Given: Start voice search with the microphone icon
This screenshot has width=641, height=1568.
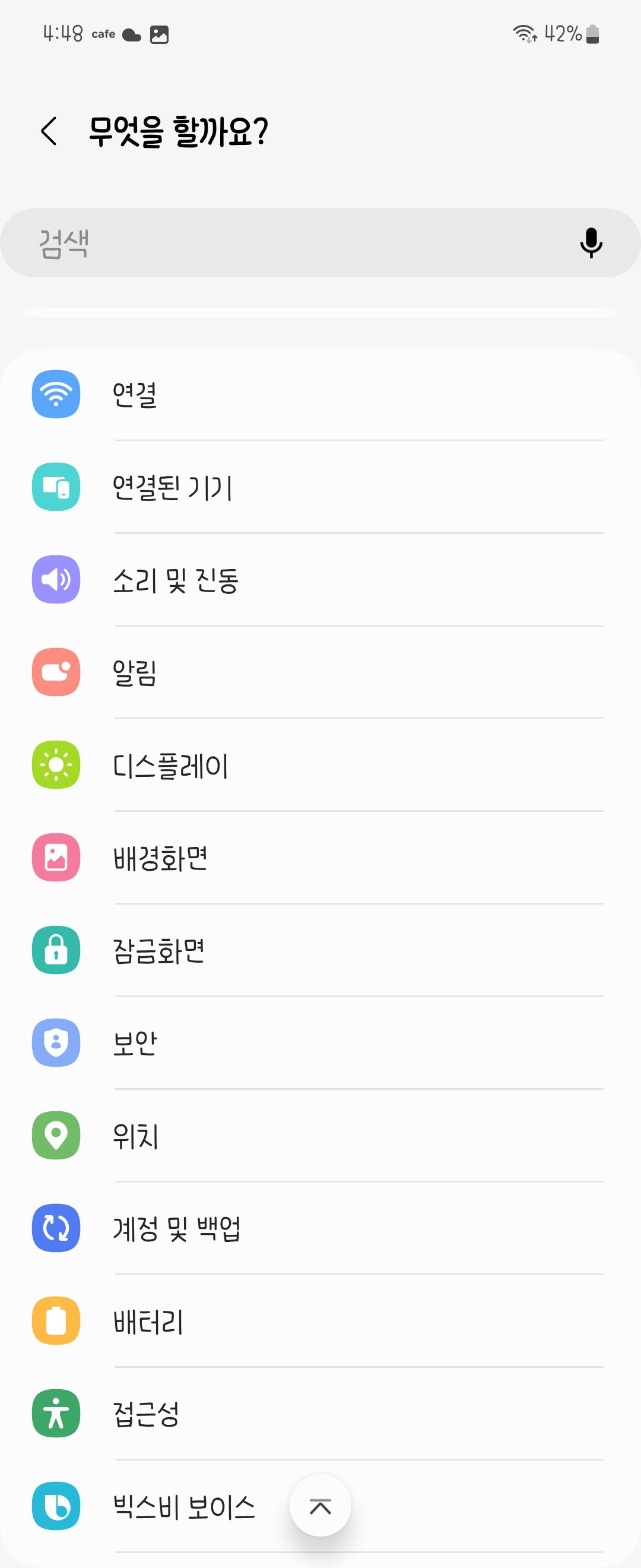Looking at the screenshot, I should tap(591, 244).
